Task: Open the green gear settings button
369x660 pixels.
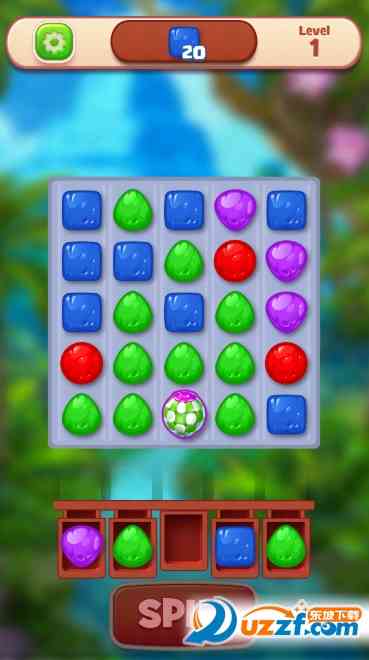Action: point(54,42)
